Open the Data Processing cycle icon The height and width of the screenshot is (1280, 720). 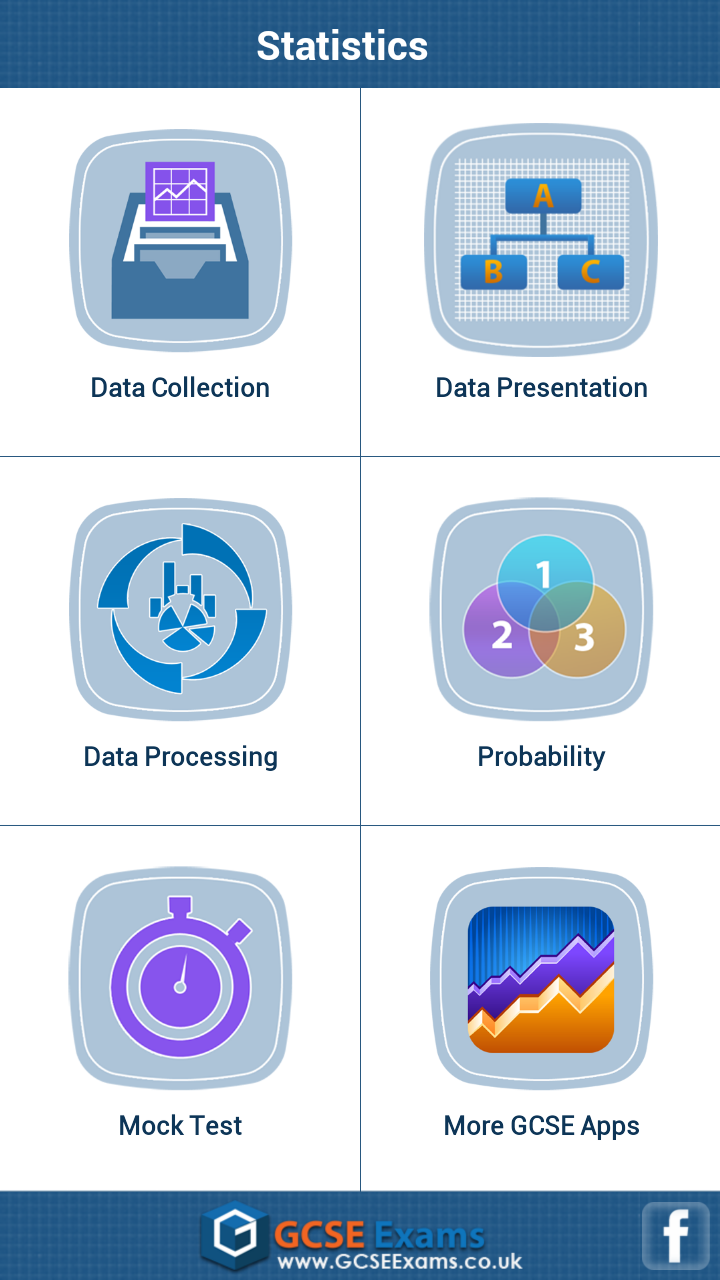pyautogui.click(x=180, y=608)
